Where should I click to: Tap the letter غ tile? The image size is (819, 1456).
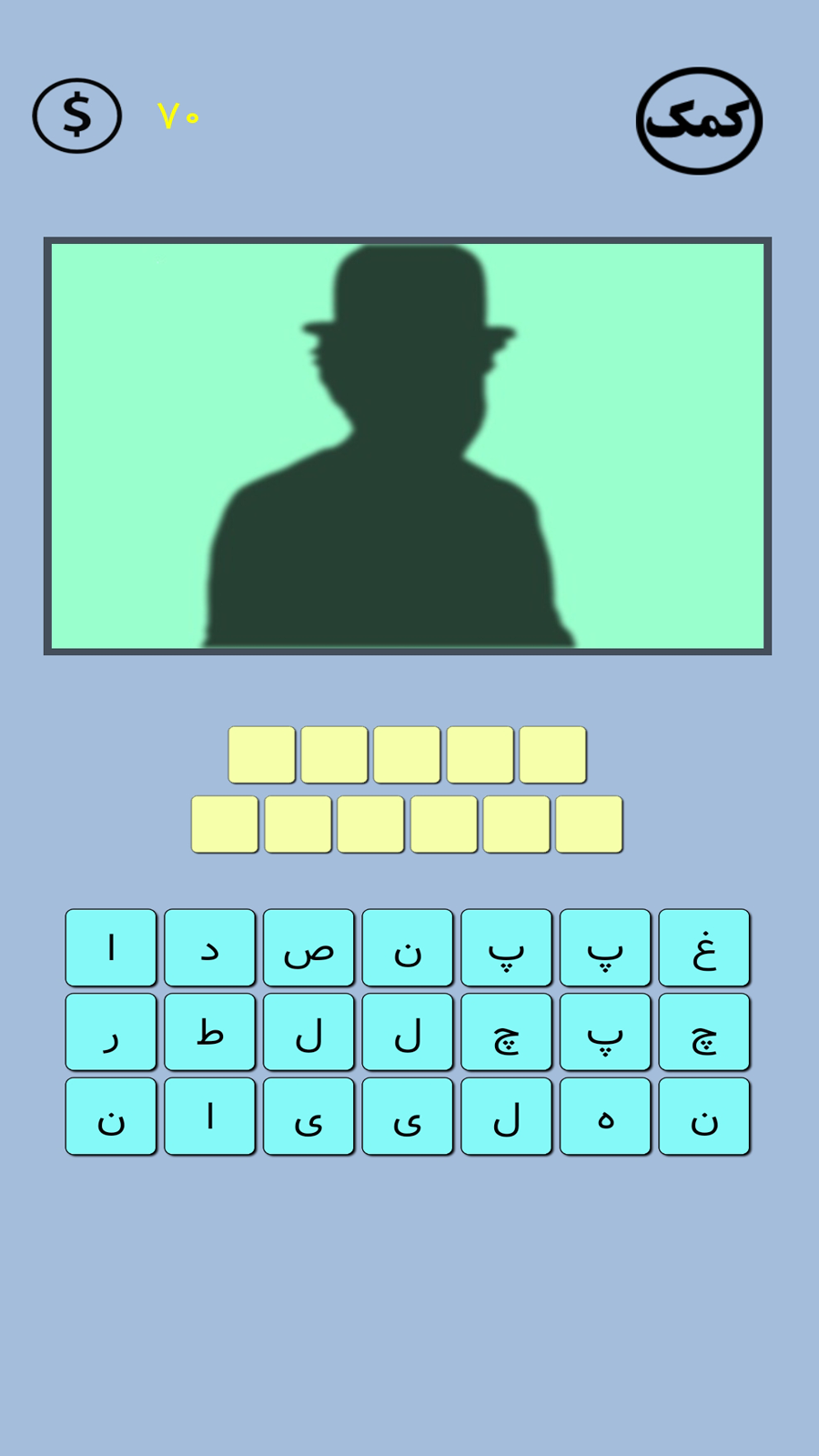703,947
